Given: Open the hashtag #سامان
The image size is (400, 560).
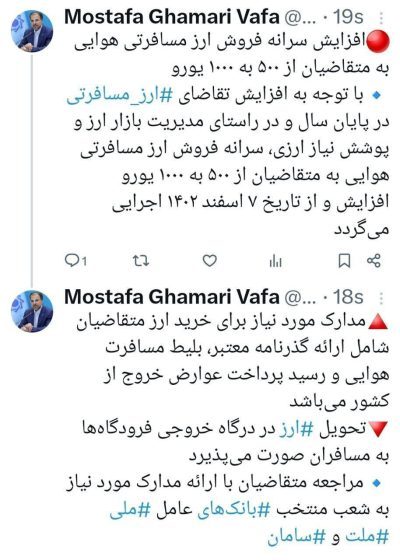Looking at the screenshot, I should [297, 537].
